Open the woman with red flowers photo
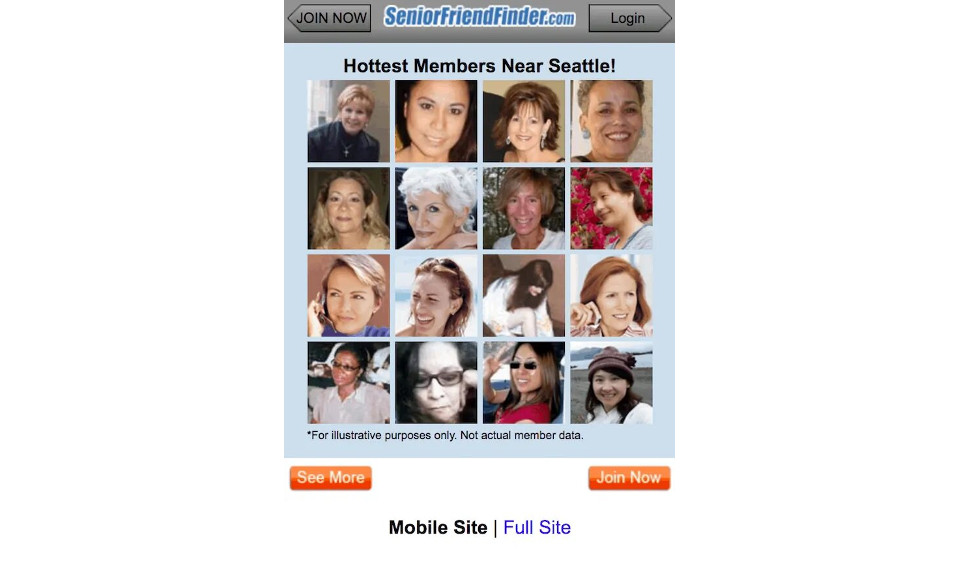The width and height of the screenshot is (960, 561). 611,208
